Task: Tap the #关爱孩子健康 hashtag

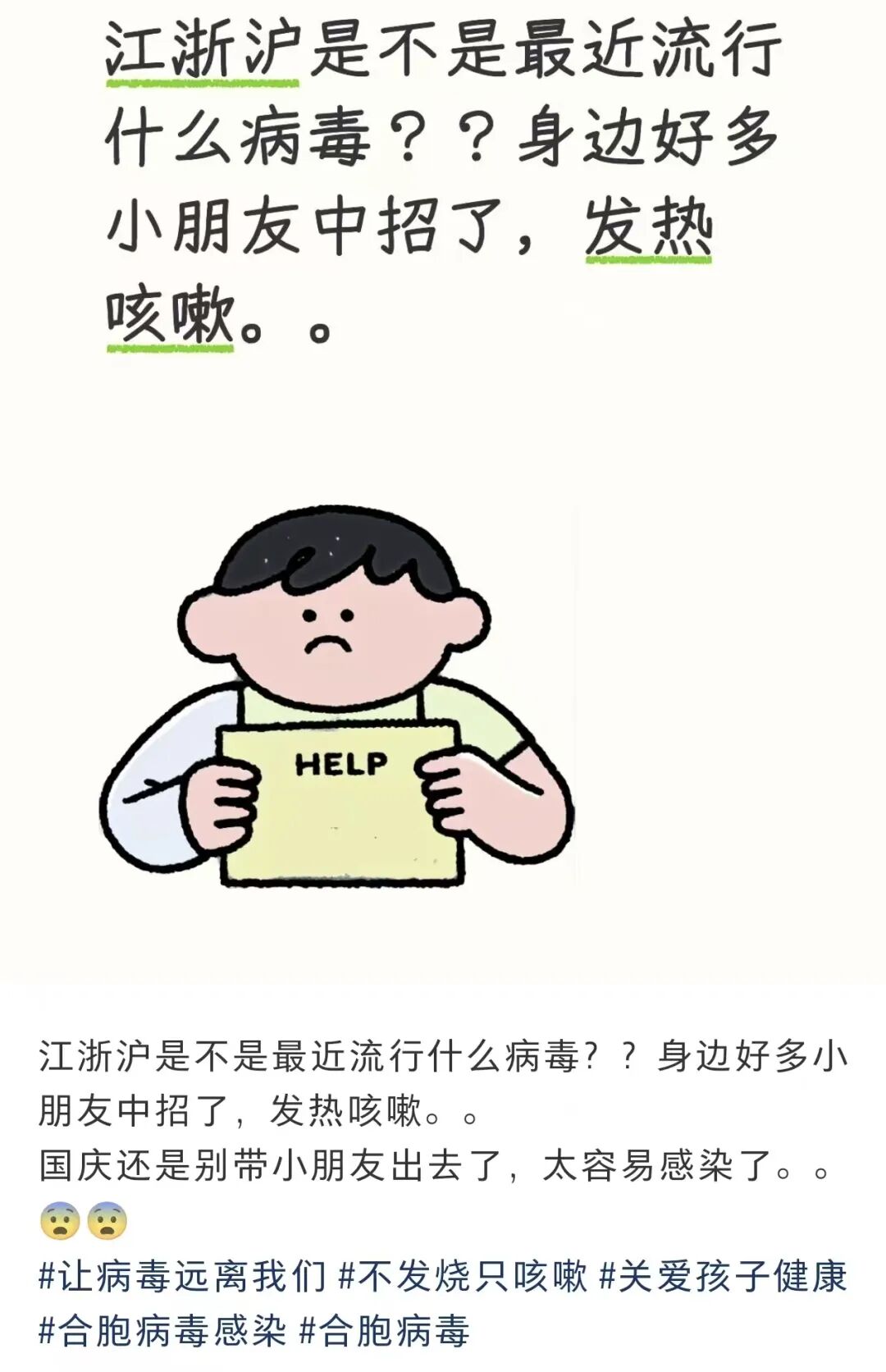Action: (723, 1277)
